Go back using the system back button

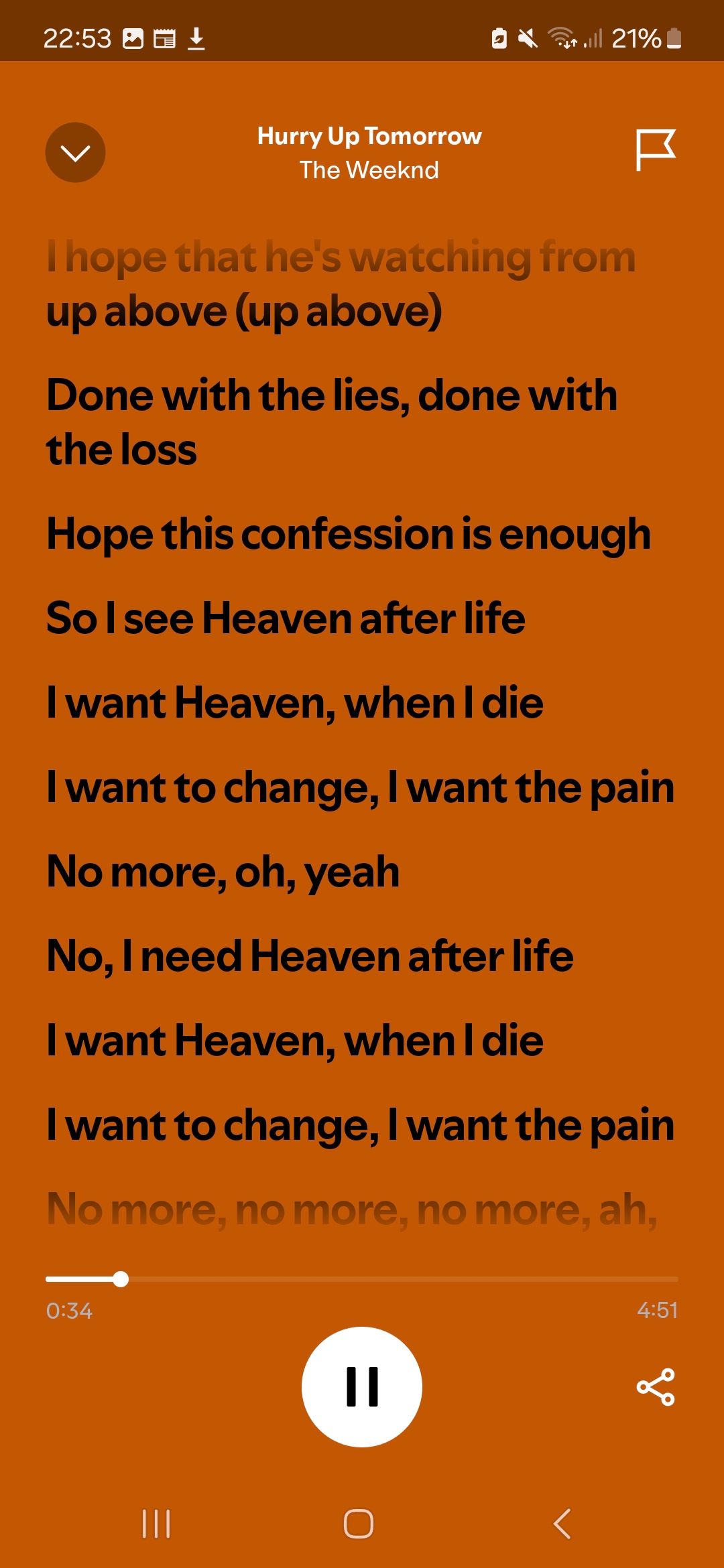562,1524
